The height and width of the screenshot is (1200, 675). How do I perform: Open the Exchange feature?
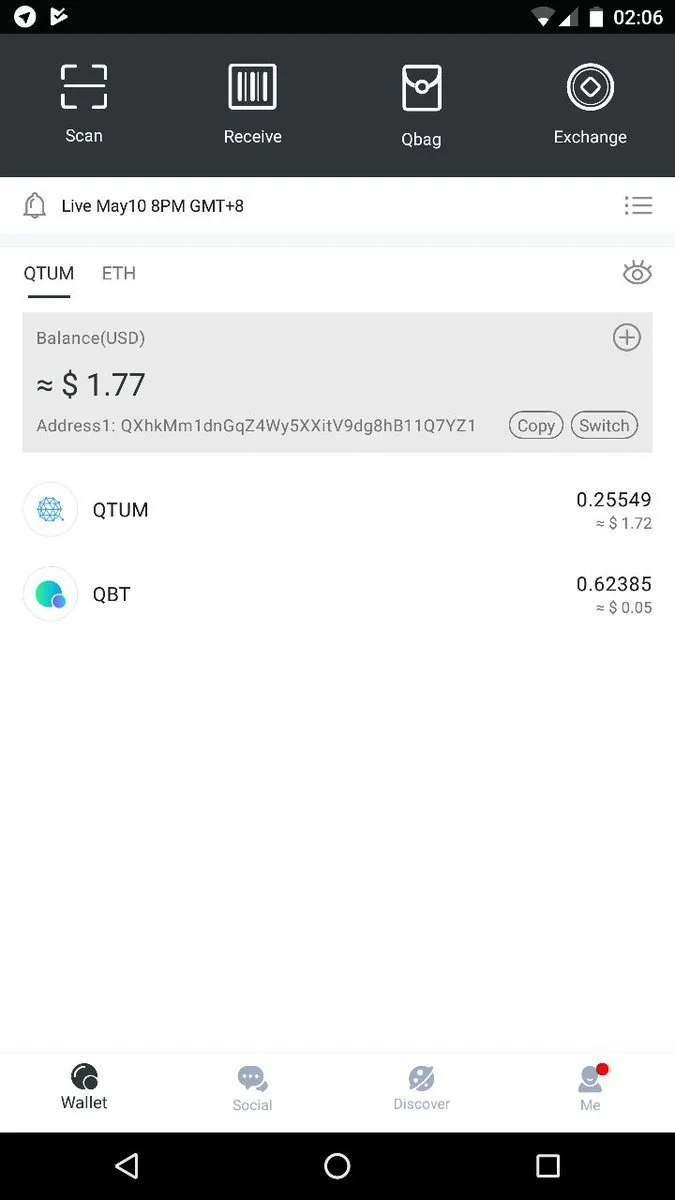pyautogui.click(x=590, y=104)
